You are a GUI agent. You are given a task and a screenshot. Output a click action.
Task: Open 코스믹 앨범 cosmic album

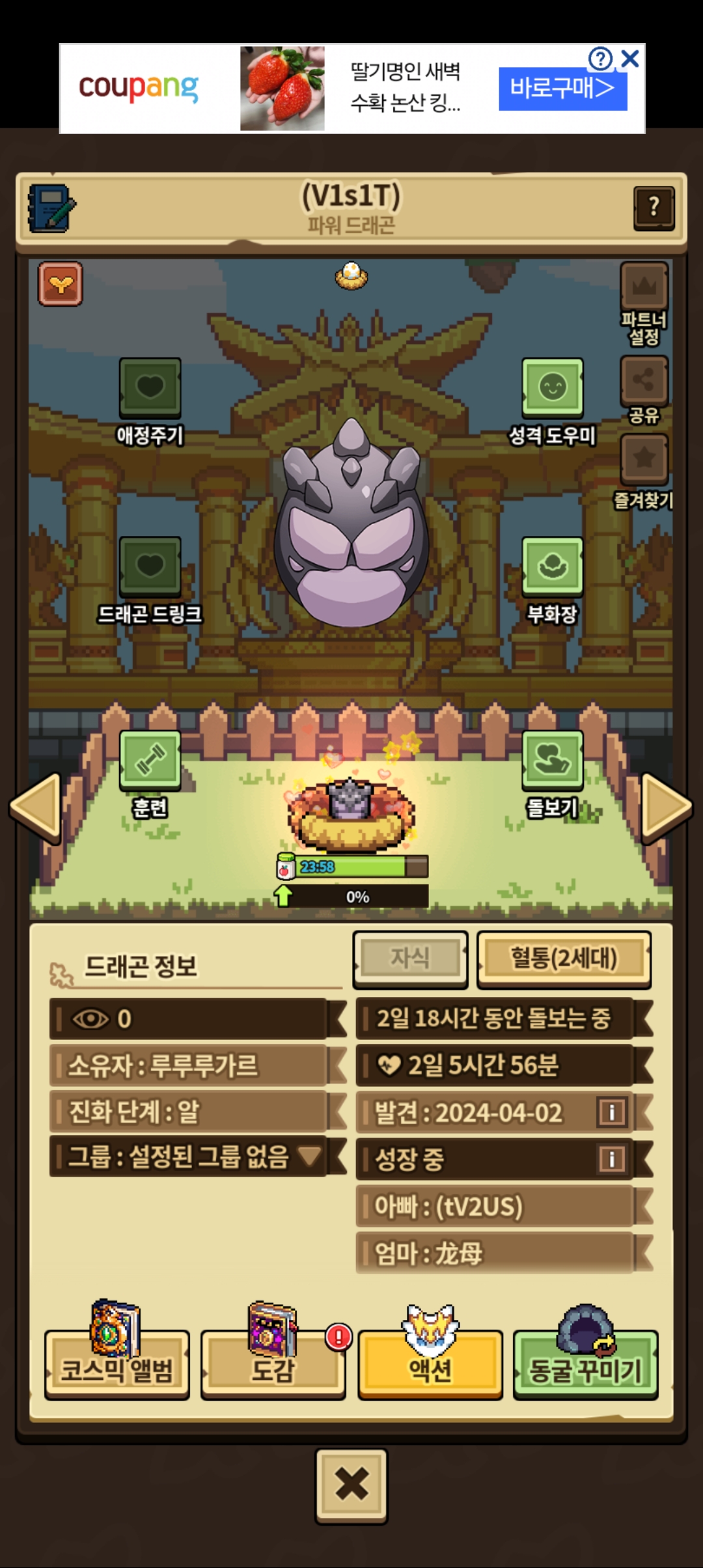coord(117,1364)
